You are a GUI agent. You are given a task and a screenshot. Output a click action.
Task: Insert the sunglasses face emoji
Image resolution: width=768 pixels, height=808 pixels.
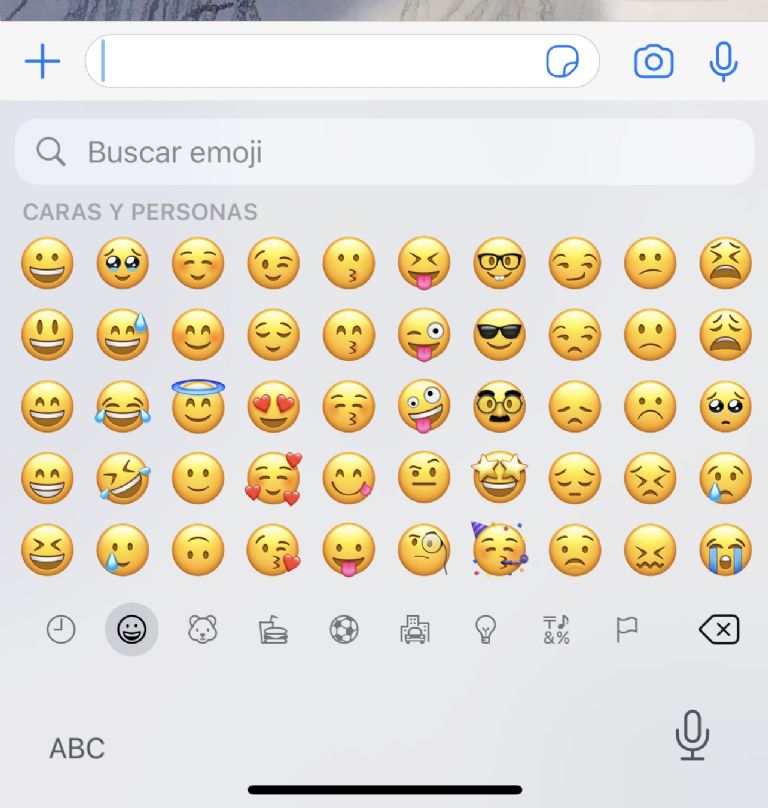[499, 335]
